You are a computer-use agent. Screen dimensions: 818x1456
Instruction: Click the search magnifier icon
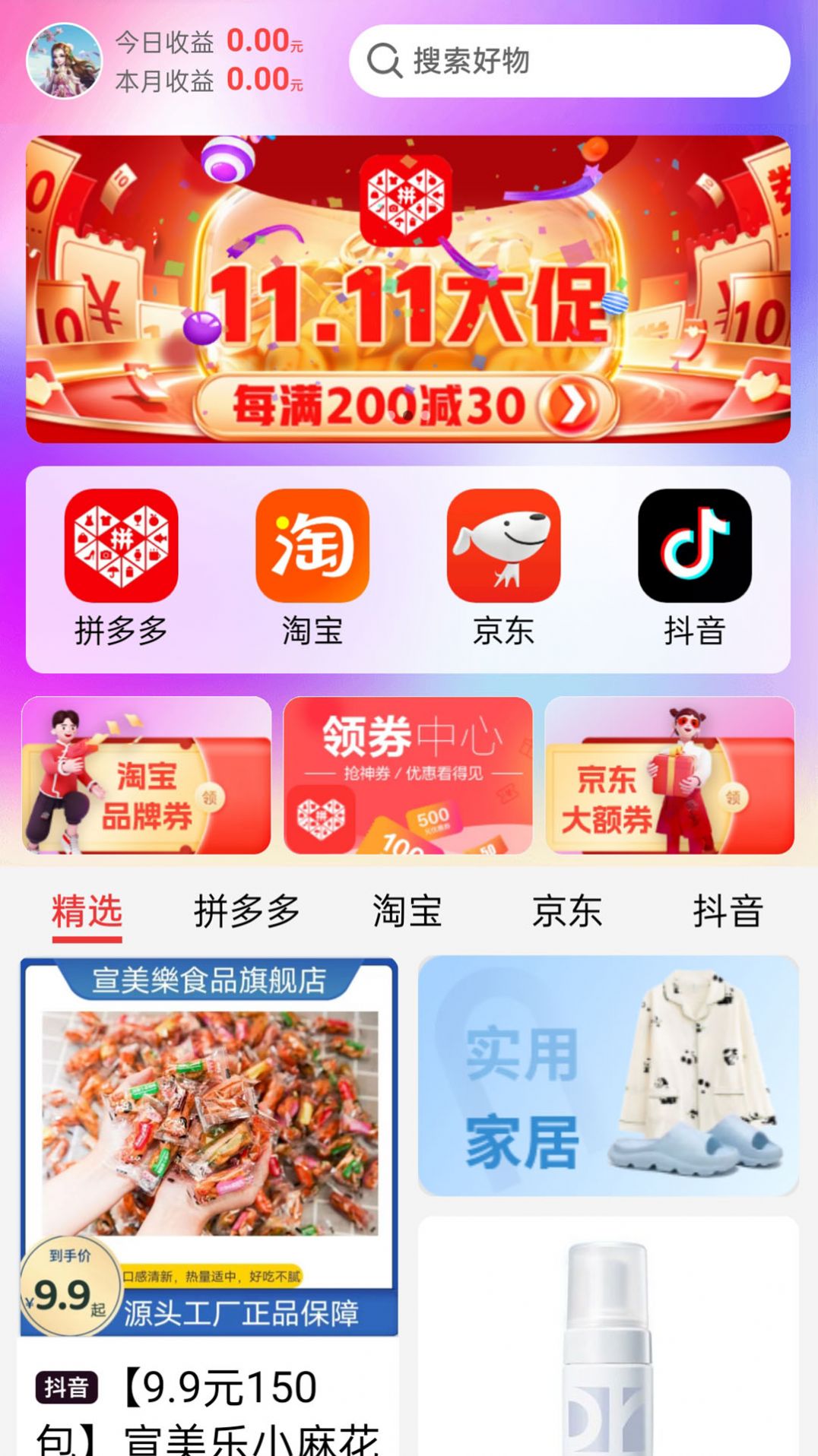388,62
